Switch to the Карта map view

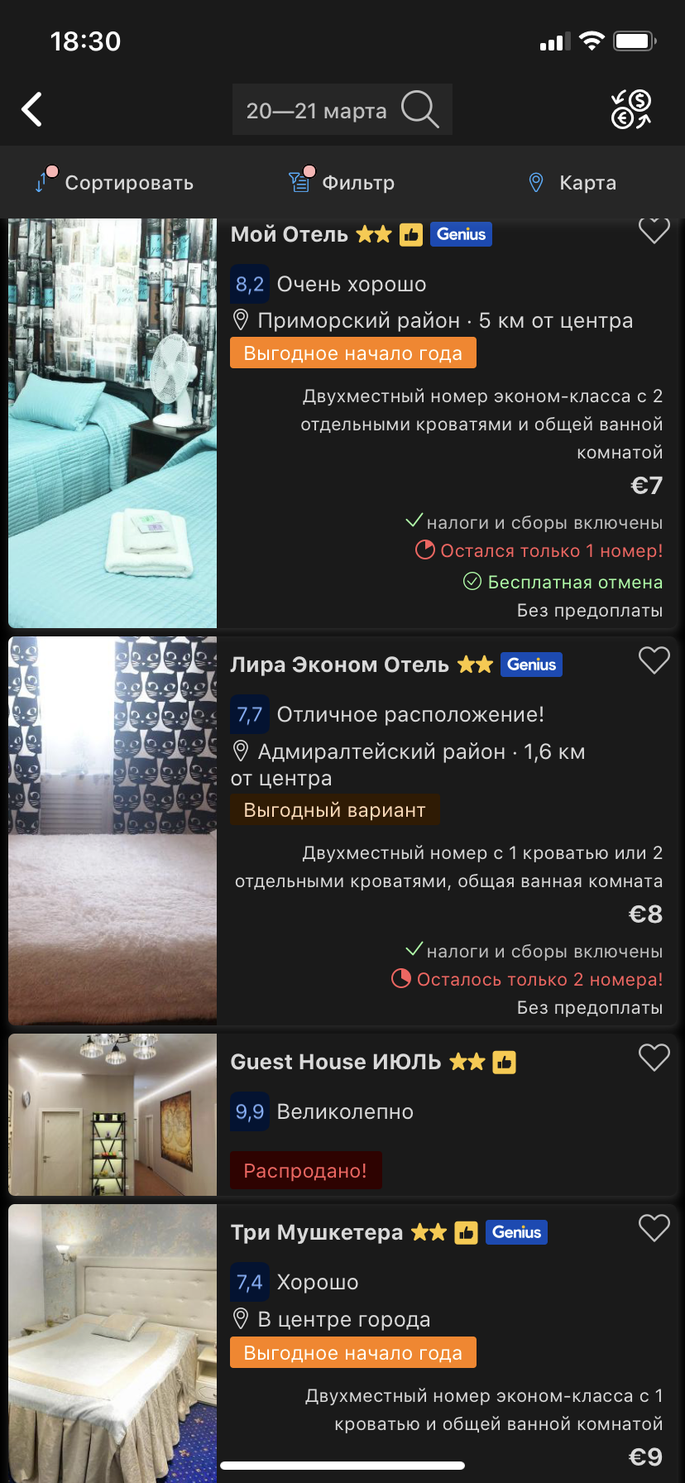click(572, 183)
